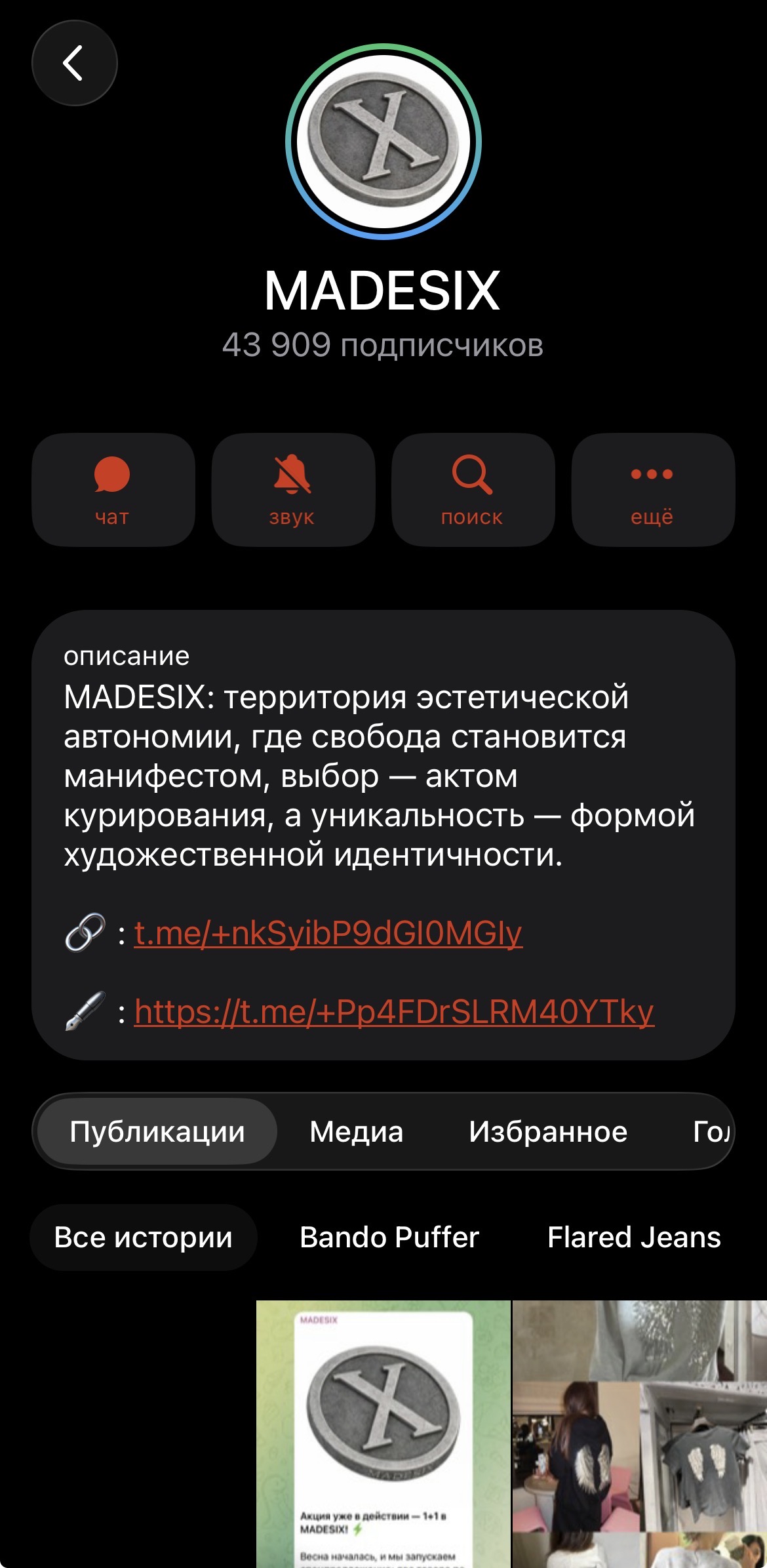
Task: Toggle the звук notification setting
Action: click(x=292, y=490)
